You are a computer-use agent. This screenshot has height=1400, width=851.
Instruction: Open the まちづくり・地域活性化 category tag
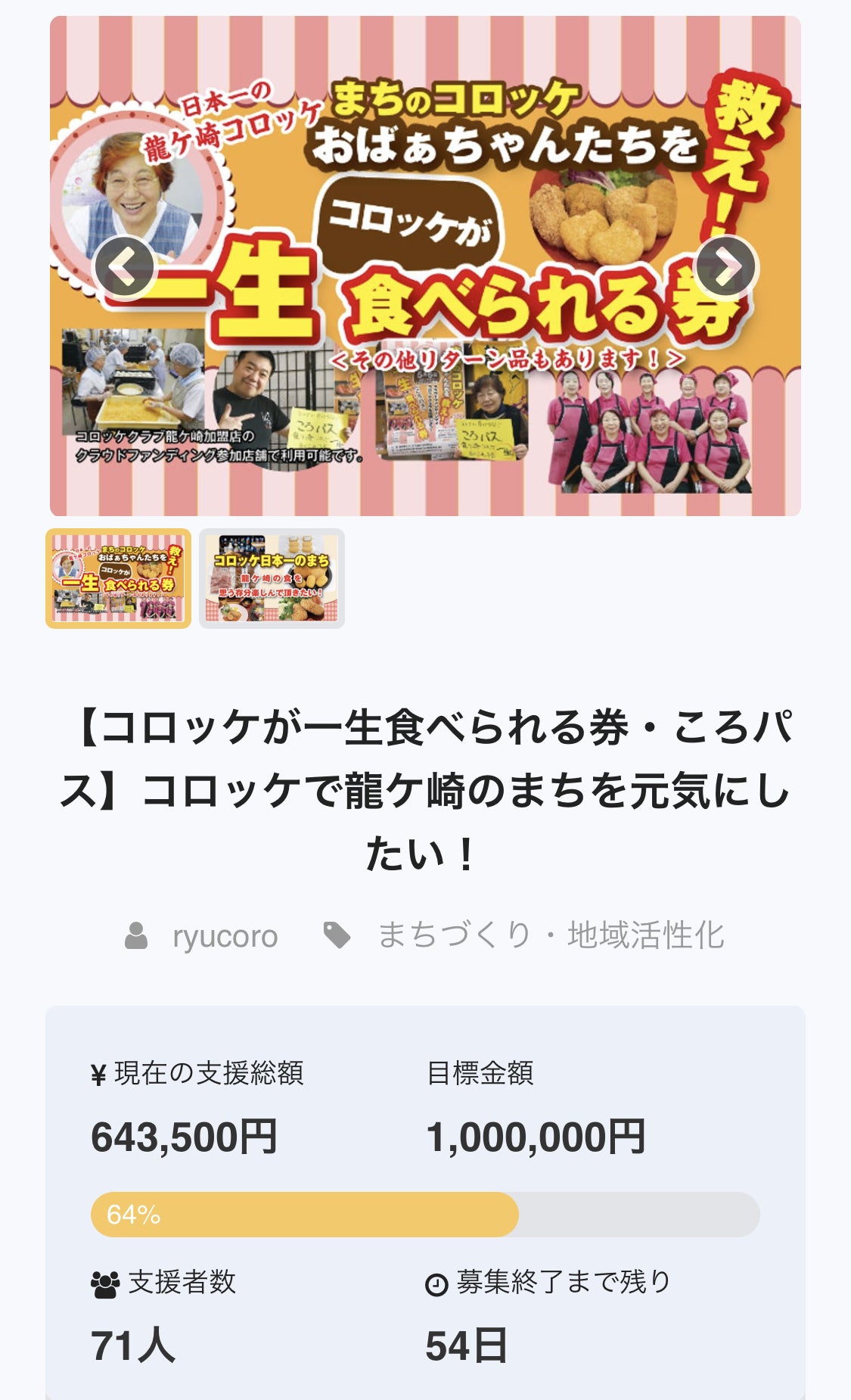click(x=551, y=935)
